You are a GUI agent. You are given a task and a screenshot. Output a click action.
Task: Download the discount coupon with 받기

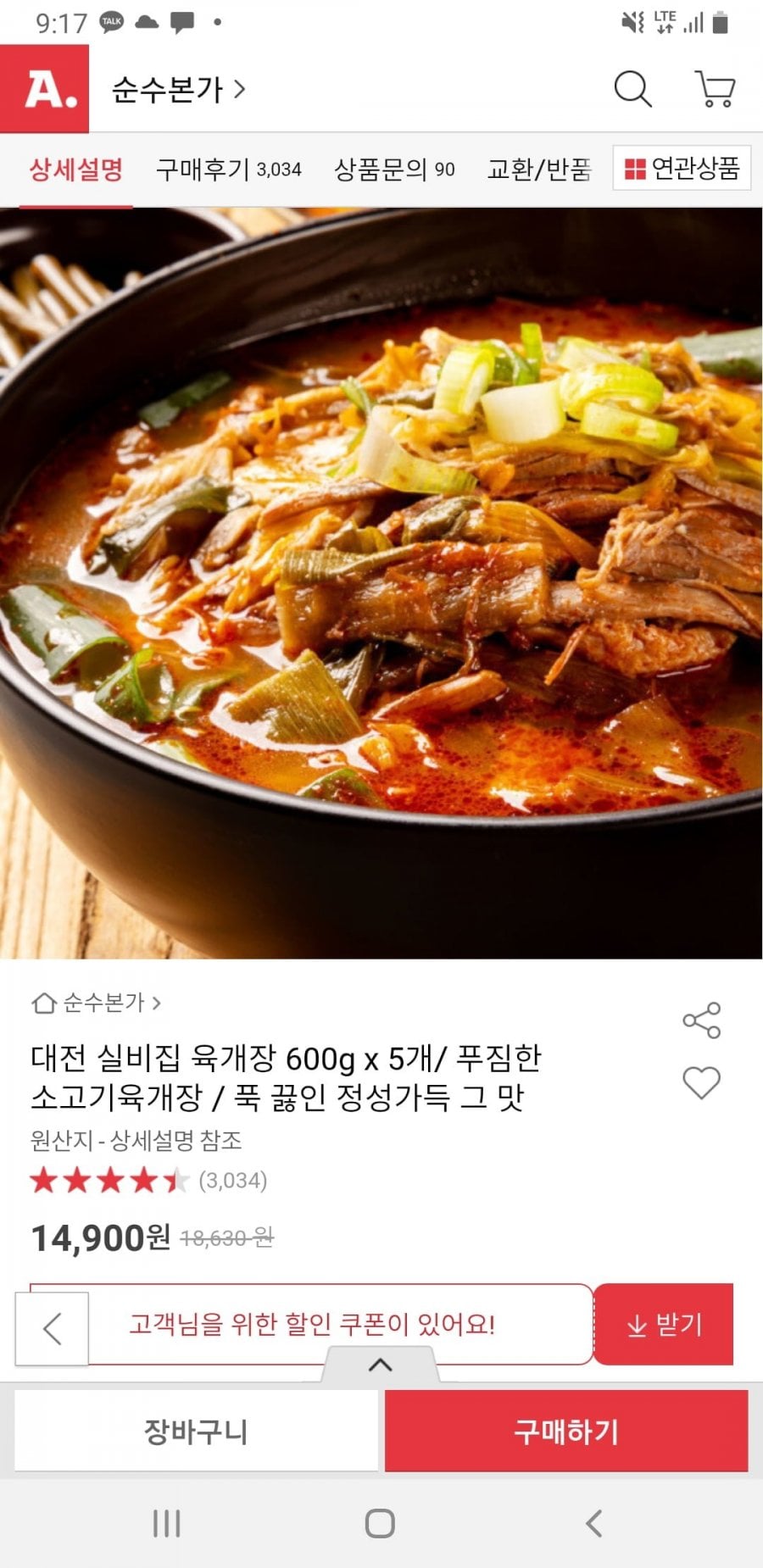click(663, 1324)
